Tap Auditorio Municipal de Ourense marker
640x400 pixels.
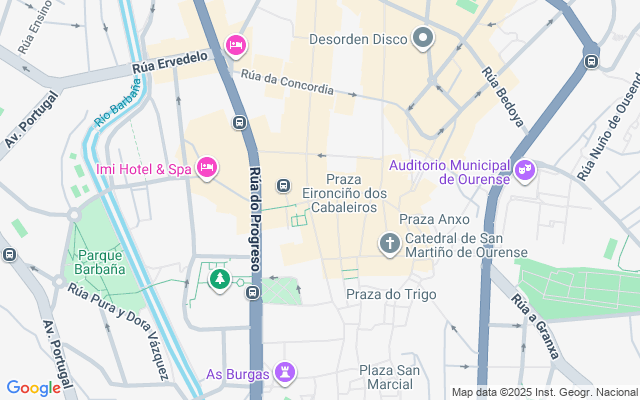pyautogui.click(x=525, y=171)
